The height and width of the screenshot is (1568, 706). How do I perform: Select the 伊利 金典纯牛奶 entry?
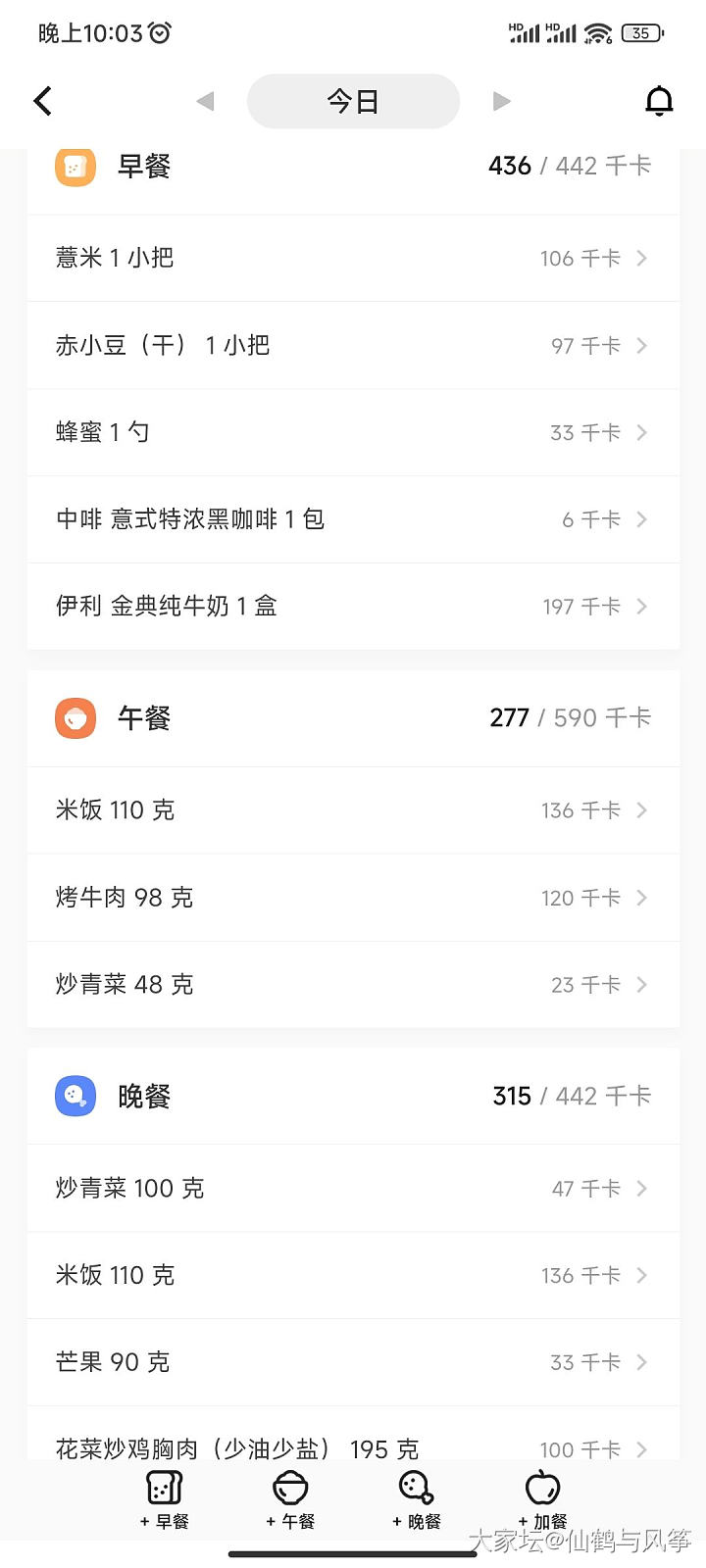(x=353, y=607)
